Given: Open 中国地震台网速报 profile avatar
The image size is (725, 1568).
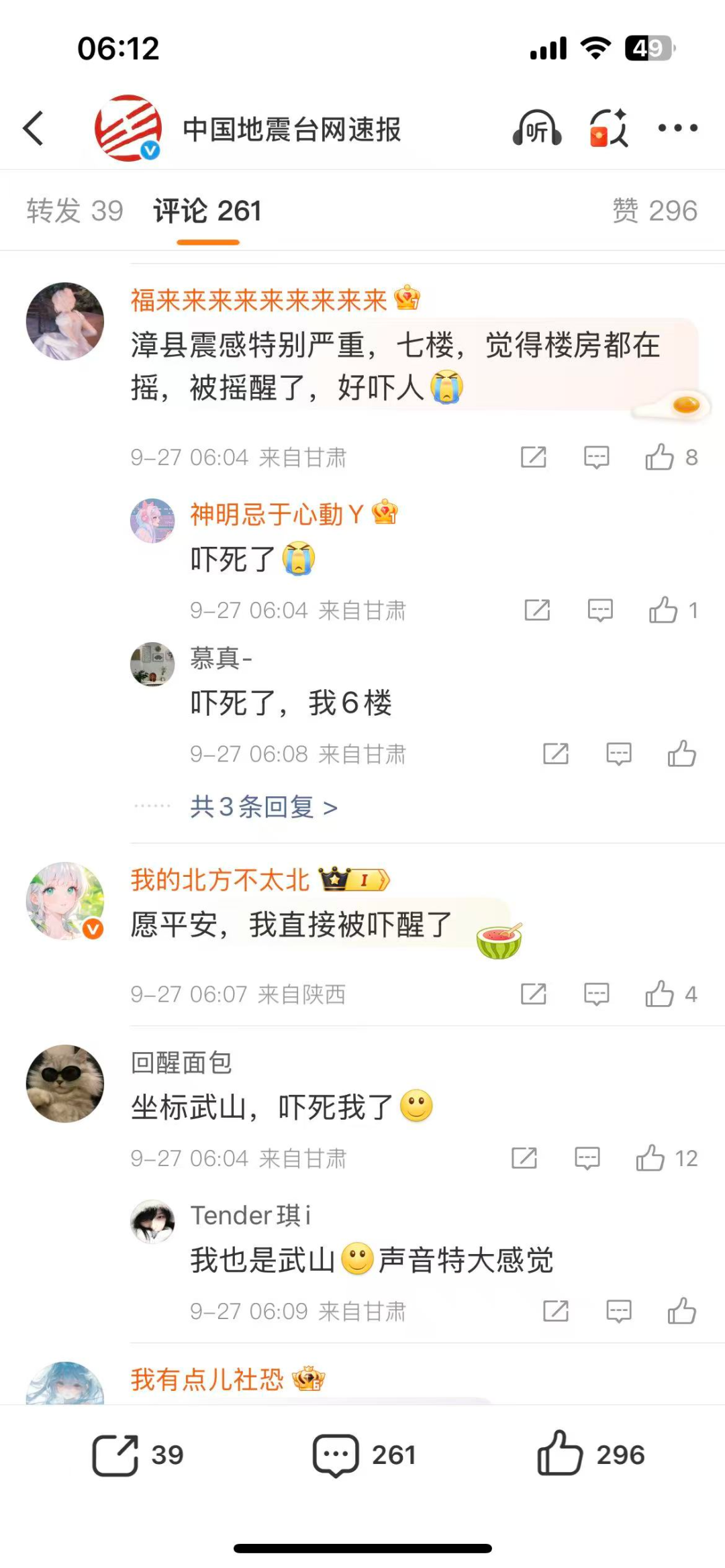Looking at the screenshot, I should click(x=128, y=128).
